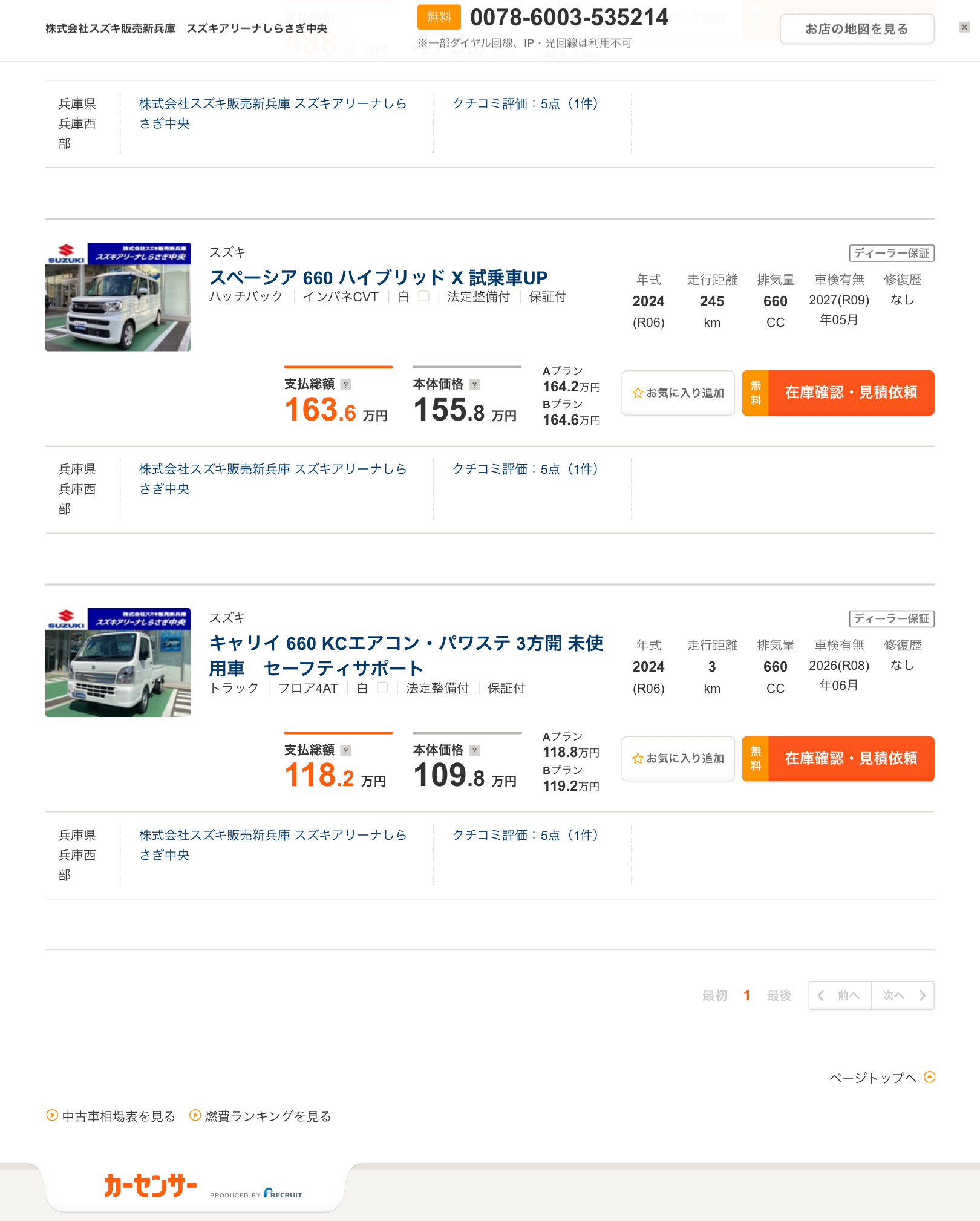
Task: Go to the next results page
Action: (x=903, y=995)
